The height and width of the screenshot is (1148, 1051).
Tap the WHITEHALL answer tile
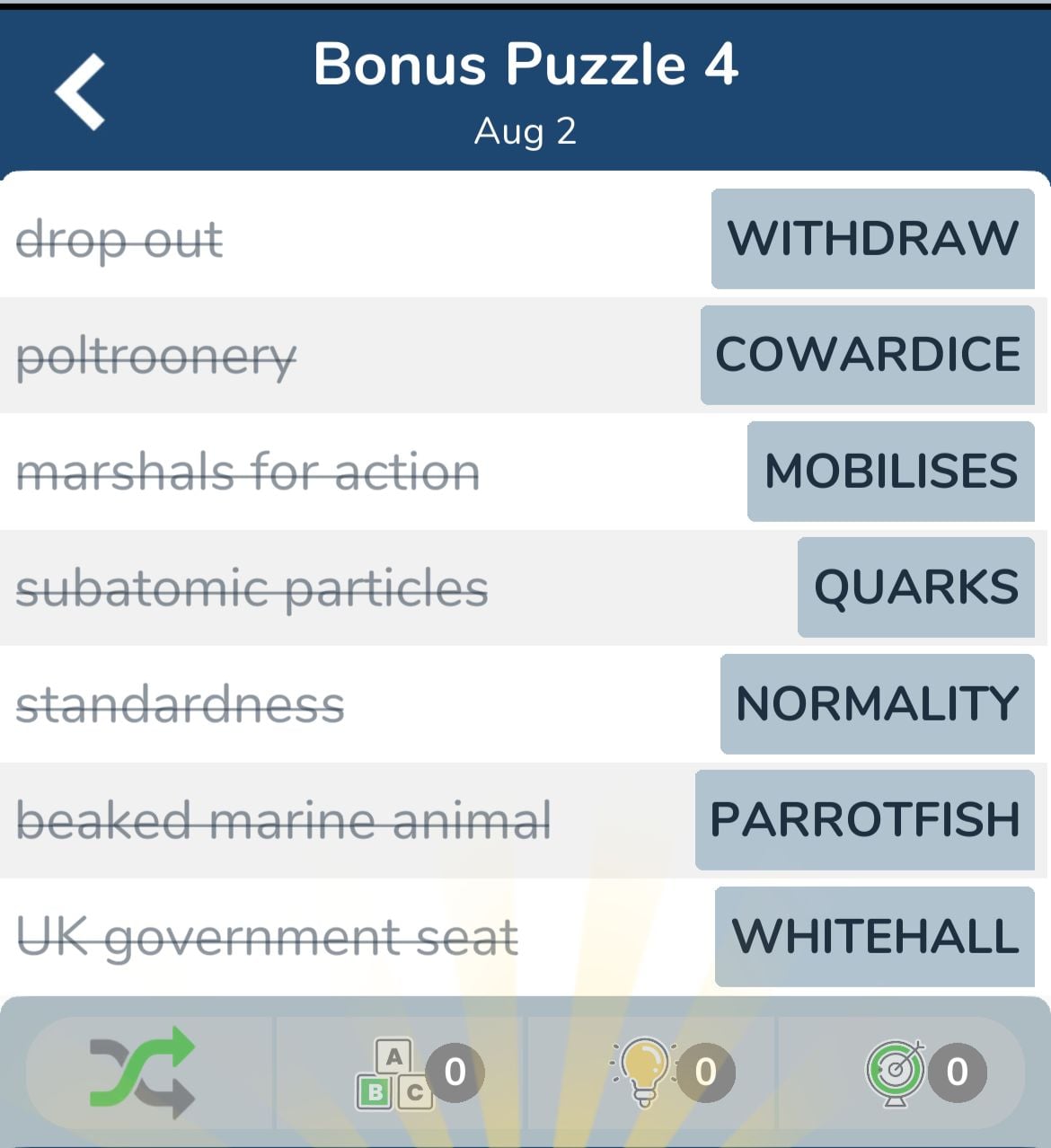point(874,936)
